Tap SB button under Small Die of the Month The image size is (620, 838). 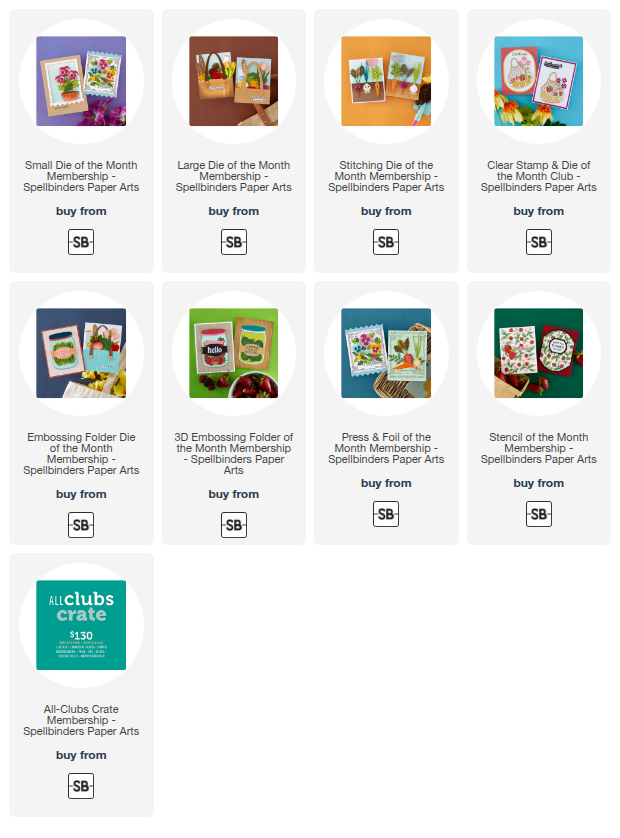coord(81,242)
